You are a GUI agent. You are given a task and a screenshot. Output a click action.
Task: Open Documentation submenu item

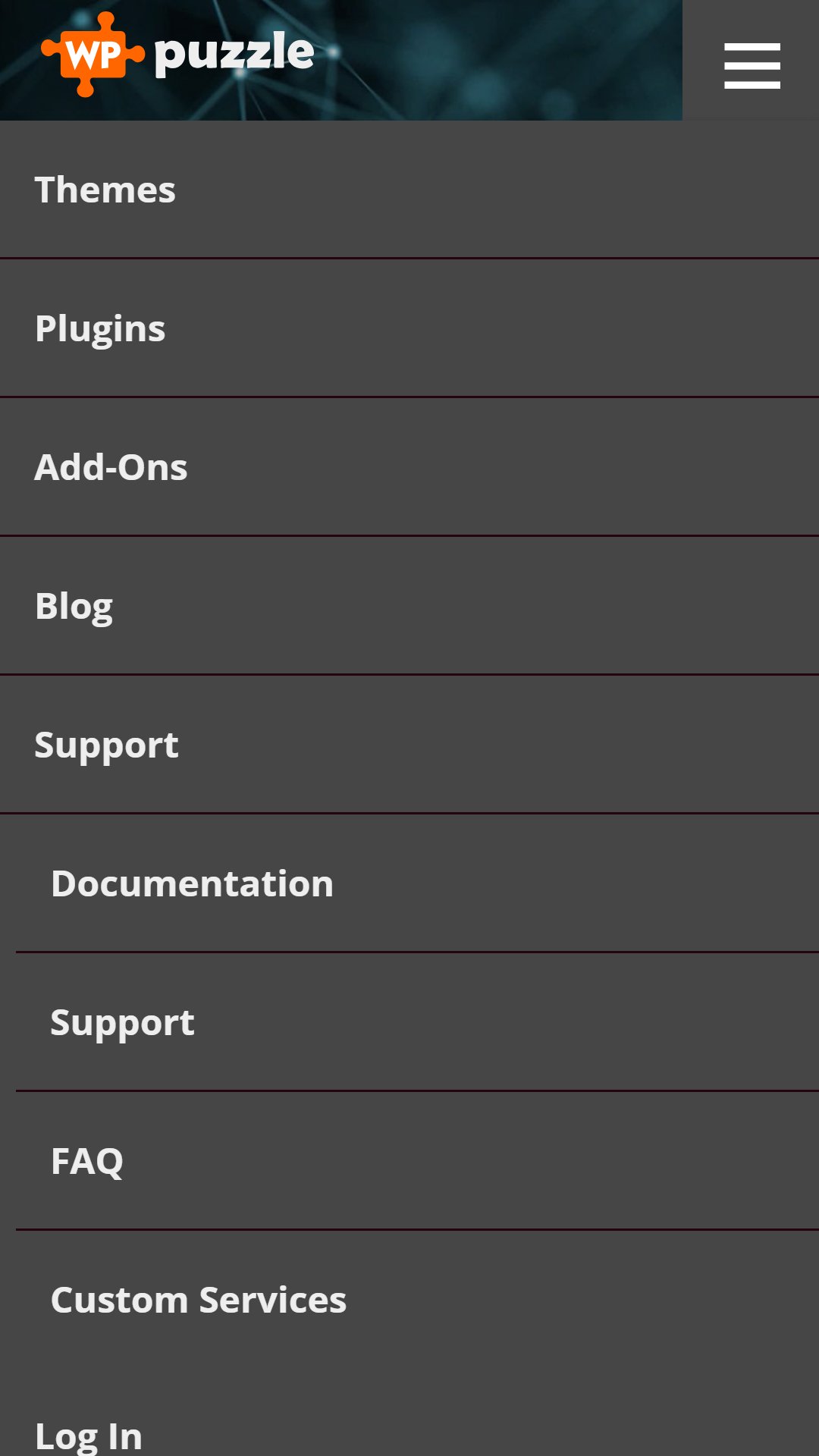pos(417,883)
